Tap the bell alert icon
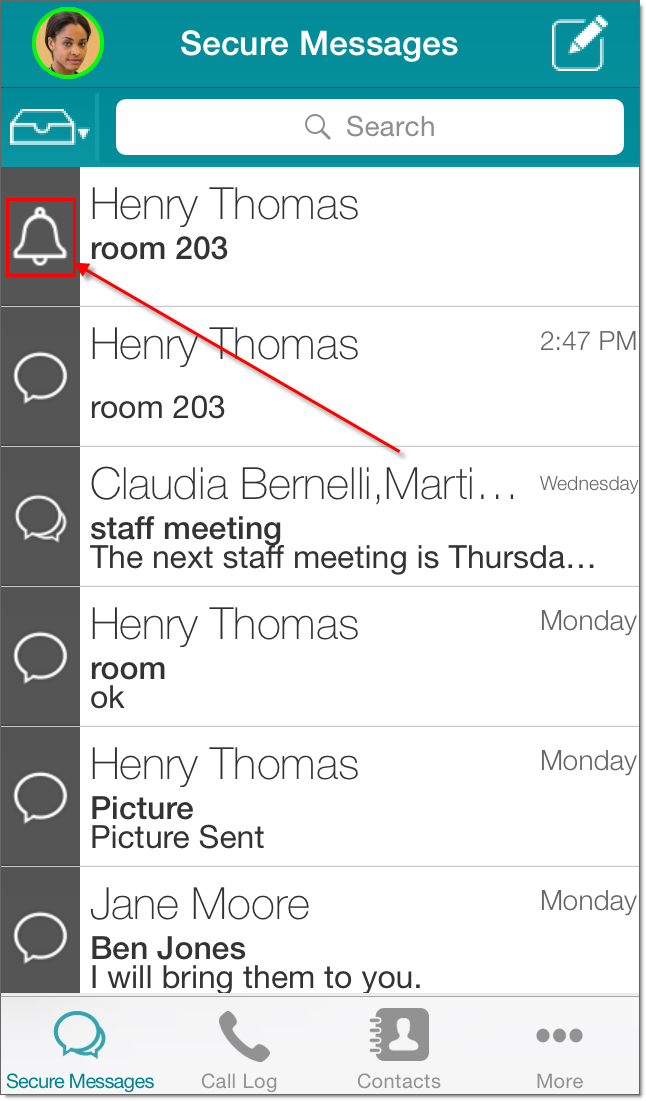 coord(41,238)
